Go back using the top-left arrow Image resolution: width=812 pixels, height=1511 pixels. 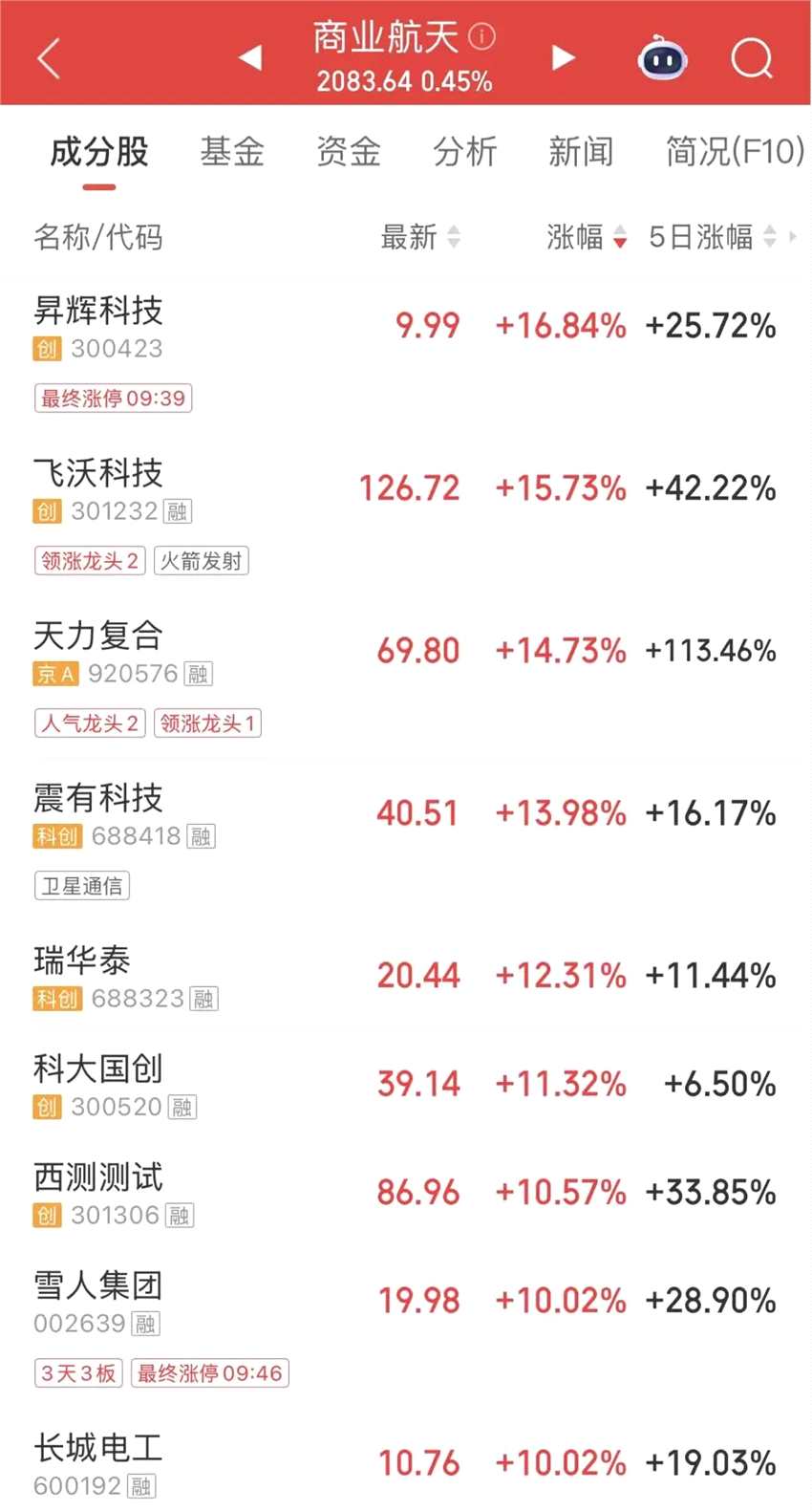pos(50,58)
